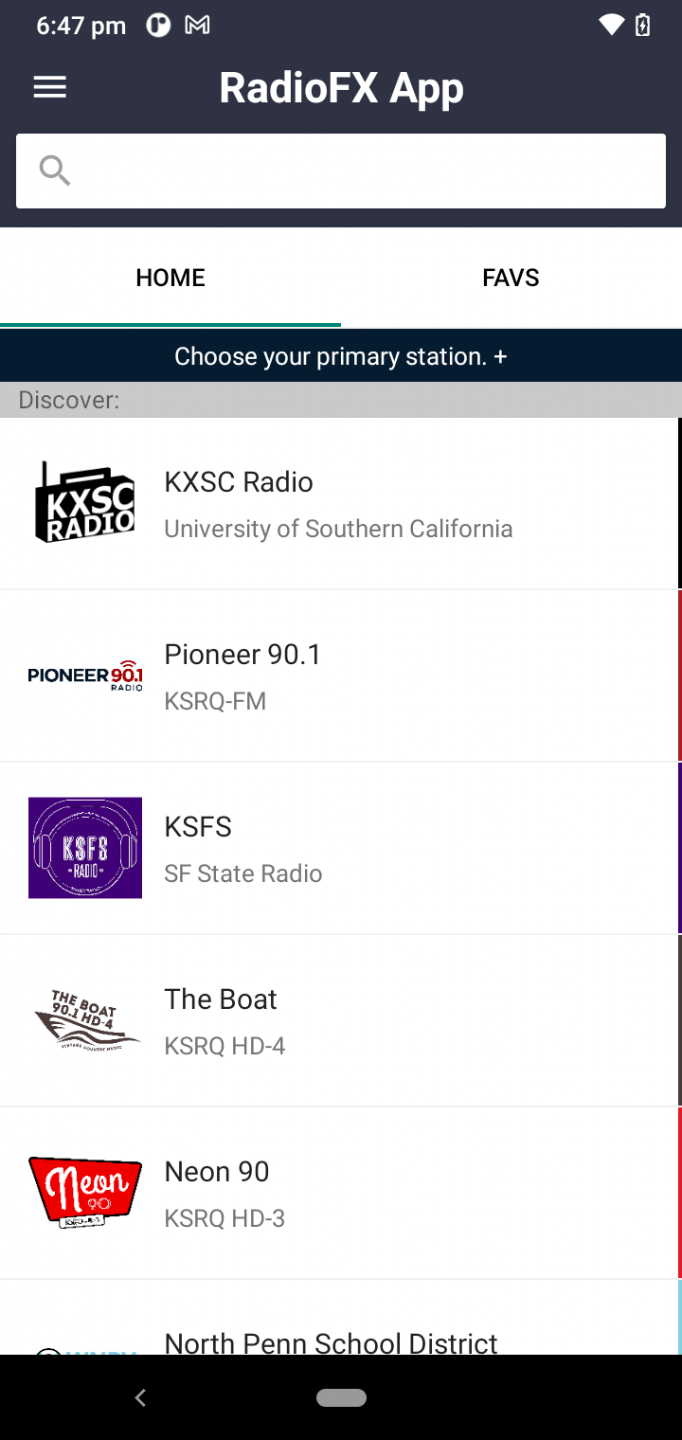
Task: Switch to the FAVS tab
Action: (511, 278)
